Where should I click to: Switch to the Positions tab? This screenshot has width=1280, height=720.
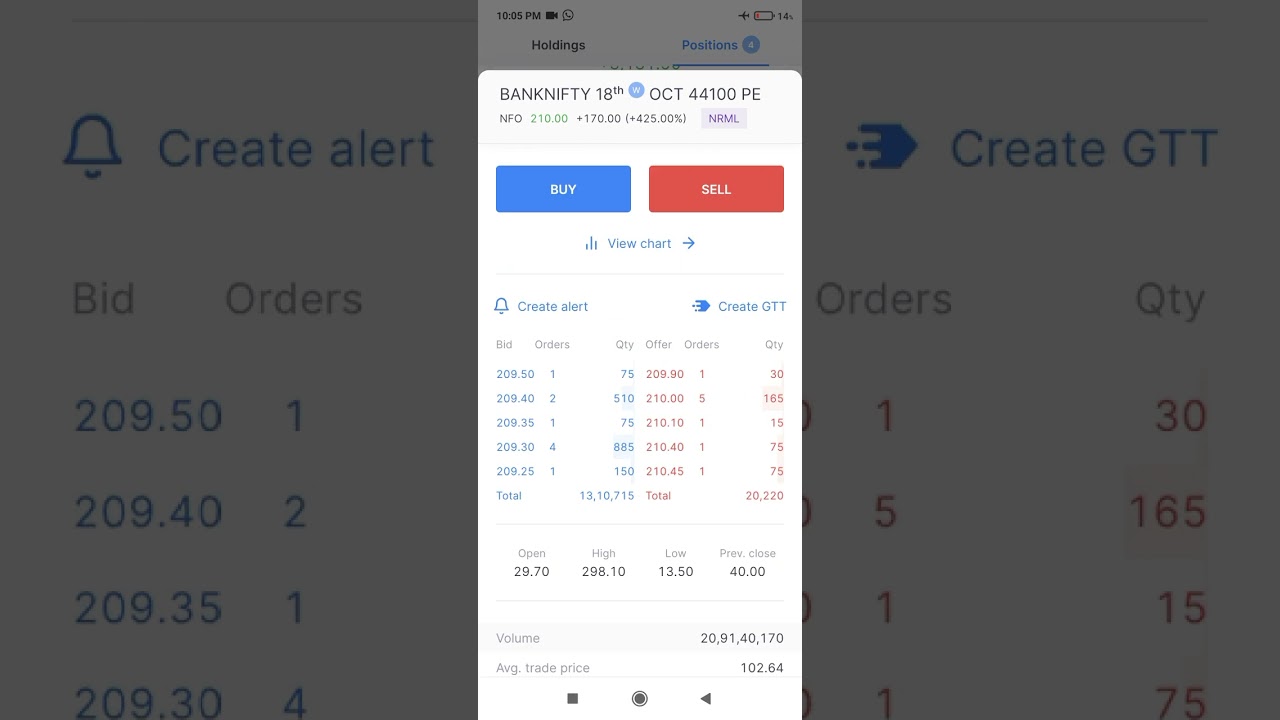tap(710, 45)
